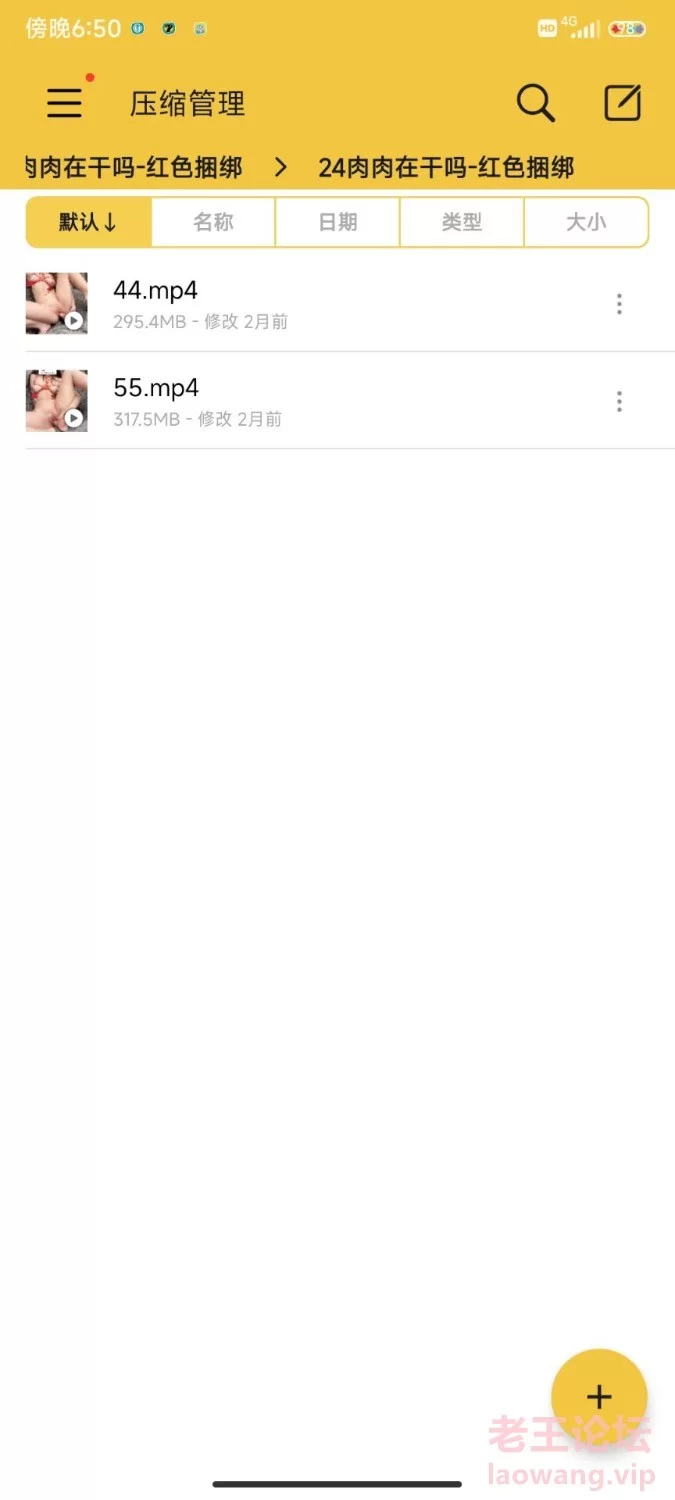
Task: Sort by 默认 tab
Action: pos(88,222)
